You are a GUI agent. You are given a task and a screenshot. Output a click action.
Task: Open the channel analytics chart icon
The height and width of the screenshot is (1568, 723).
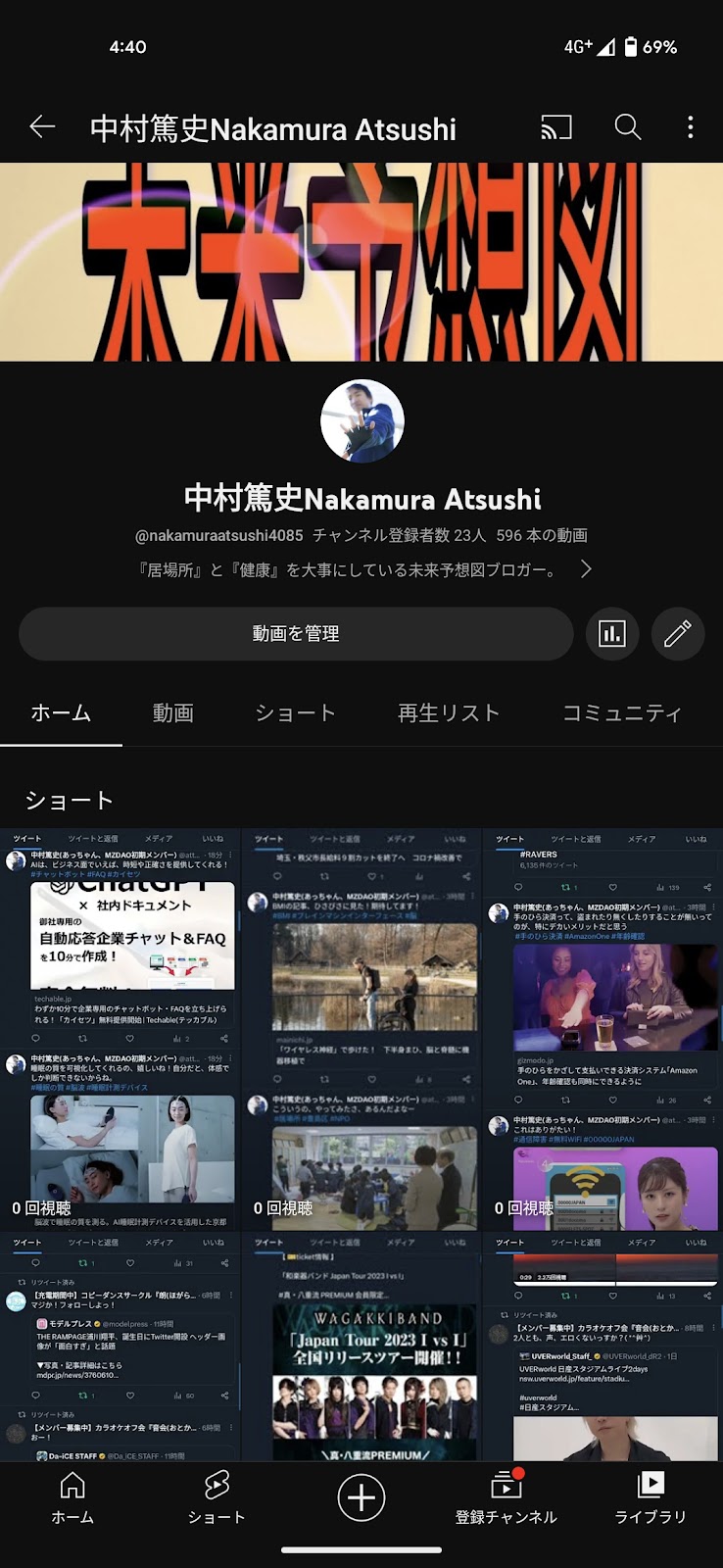point(612,634)
